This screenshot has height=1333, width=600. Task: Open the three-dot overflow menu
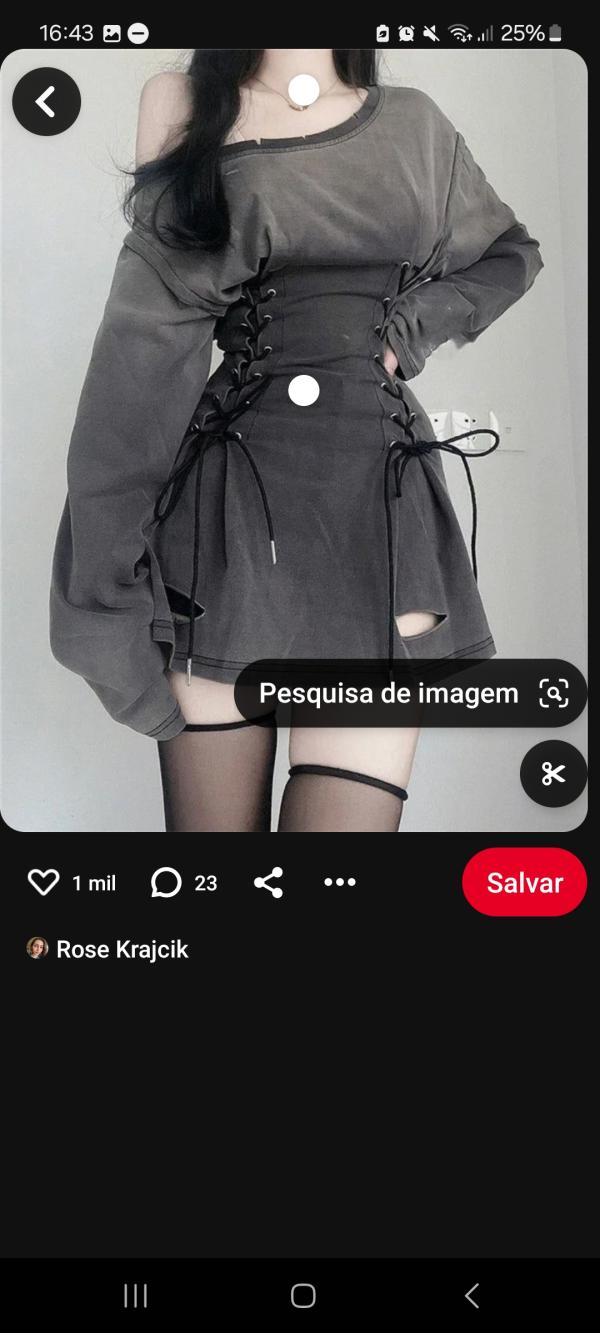pyautogui.click(x=340, y=882)
